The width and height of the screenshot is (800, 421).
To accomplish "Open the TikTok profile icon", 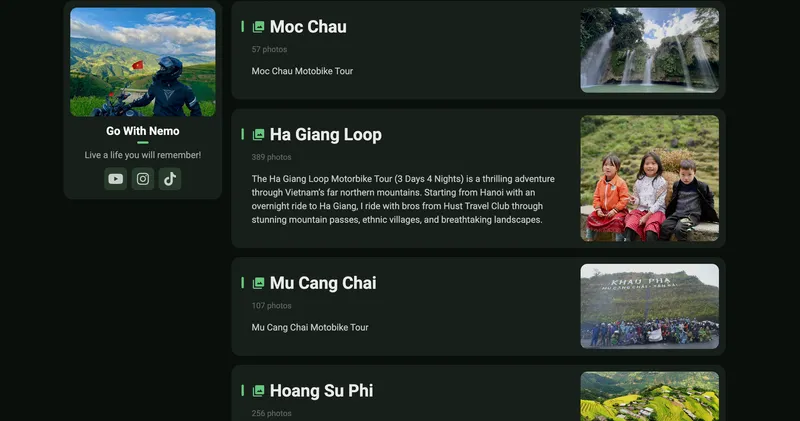I will point(170,179).
